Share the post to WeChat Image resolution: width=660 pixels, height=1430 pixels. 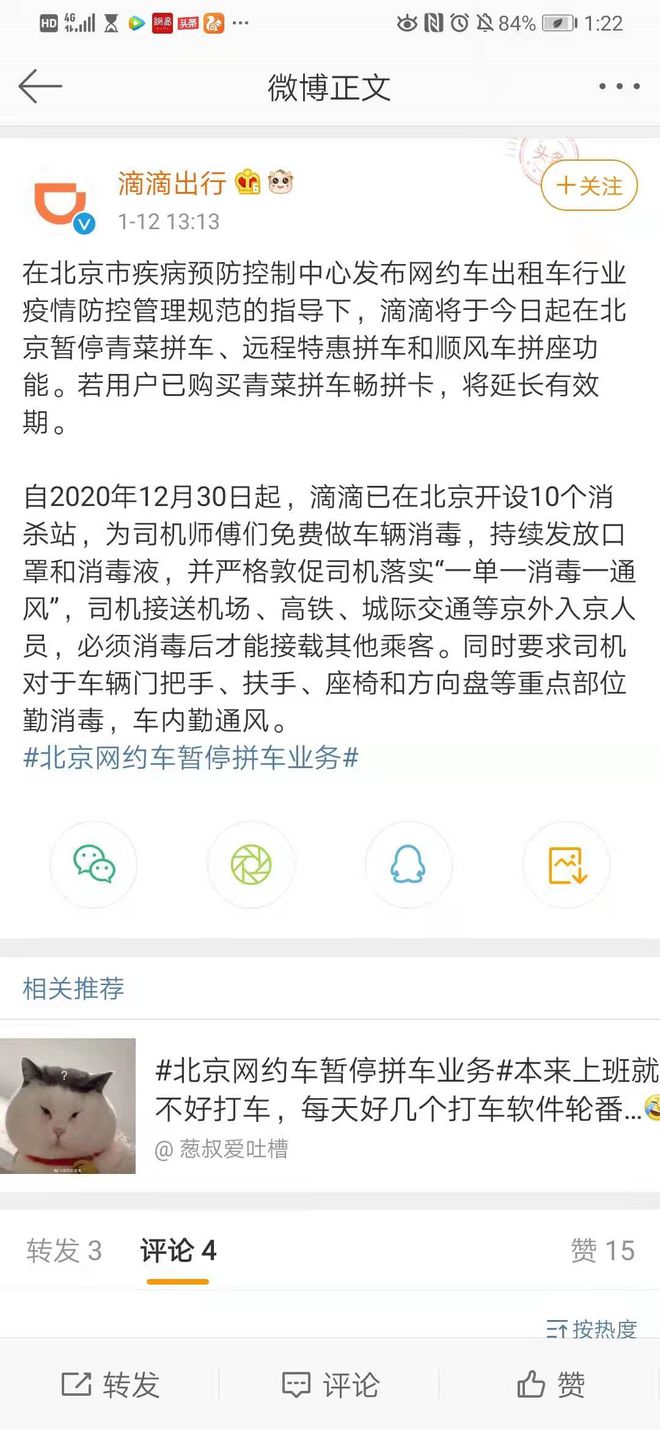94,864
